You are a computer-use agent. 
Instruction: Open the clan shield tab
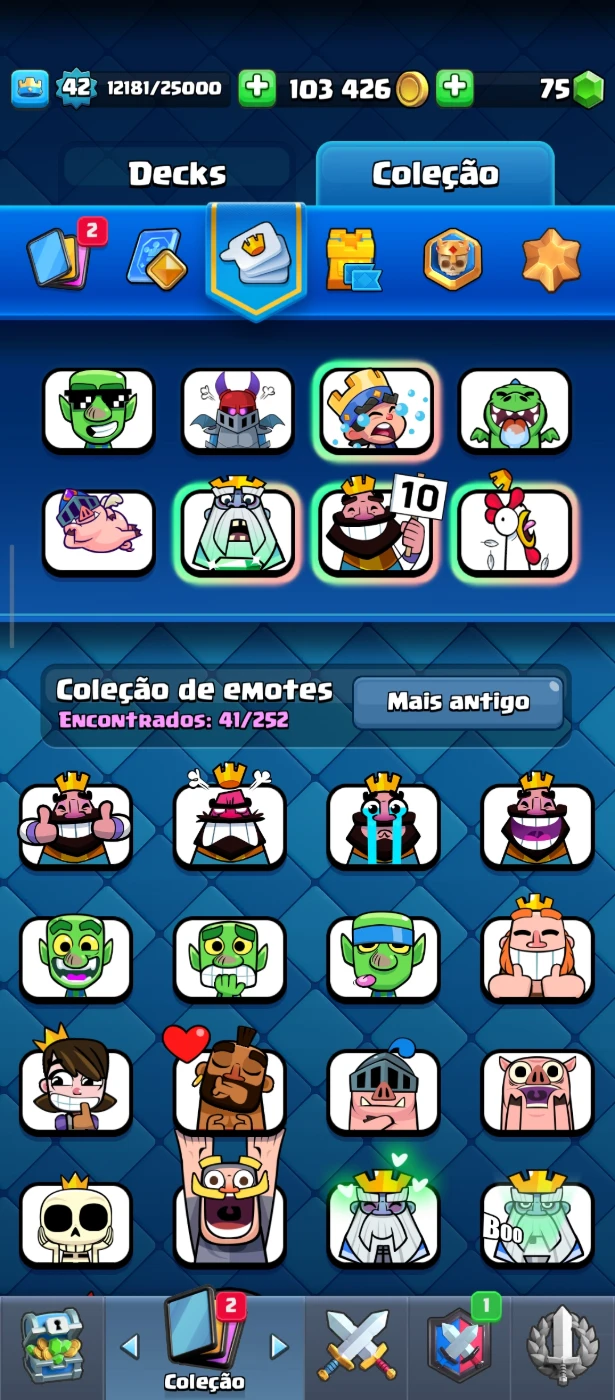point(459,1347)
